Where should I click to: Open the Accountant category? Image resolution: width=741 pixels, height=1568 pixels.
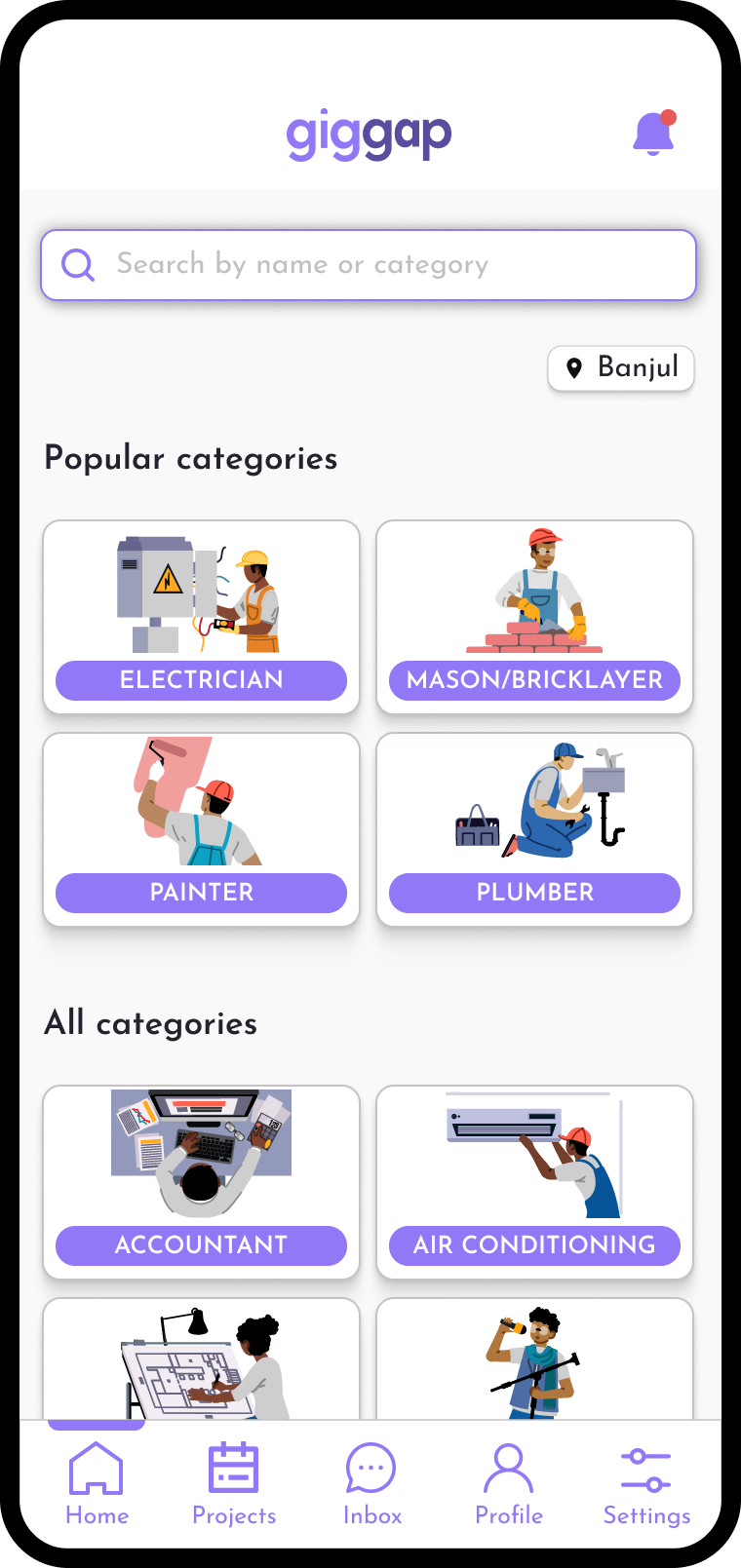click(x=202, y=1182)
